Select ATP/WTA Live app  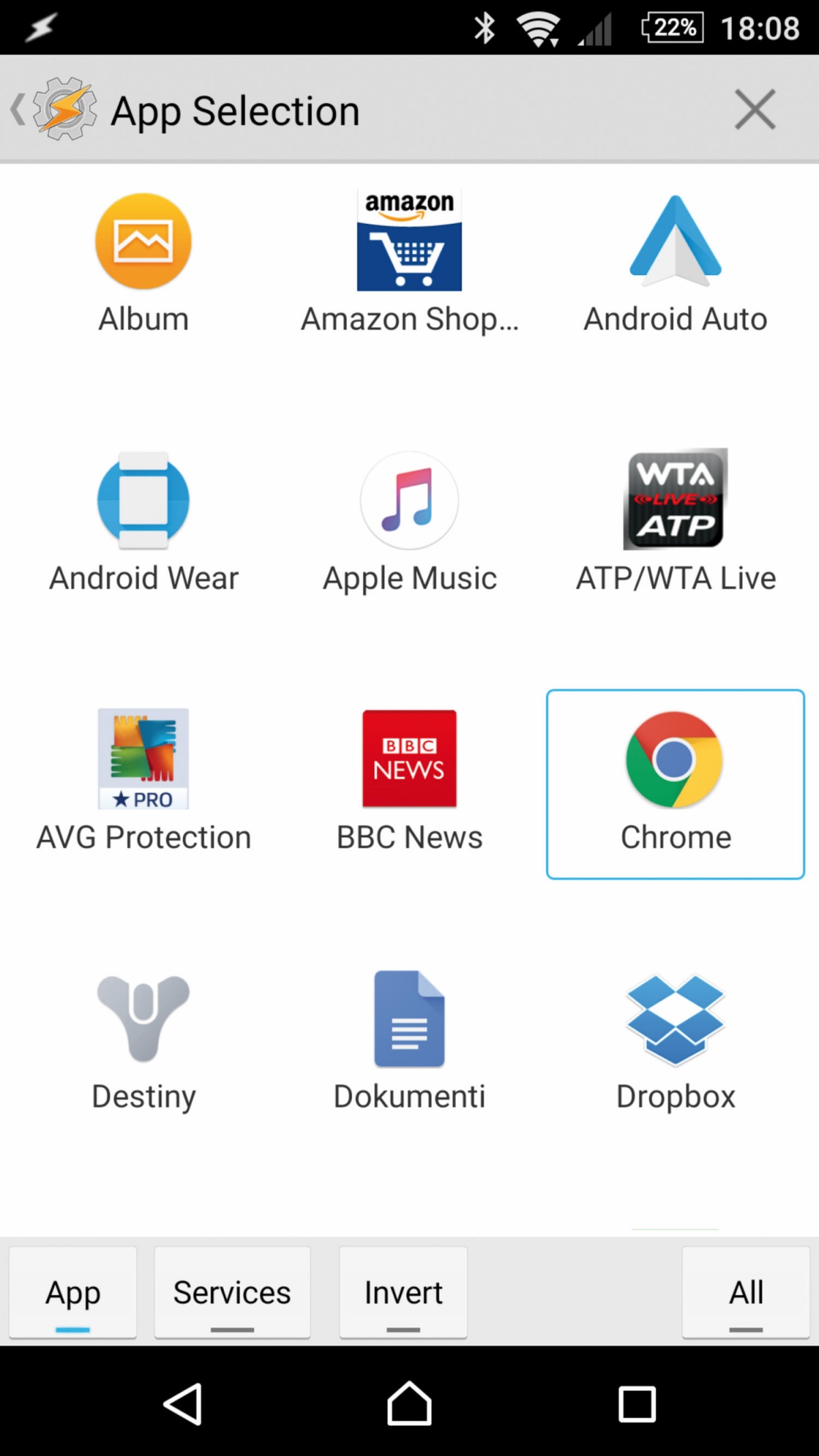pyautogui.click(x=676, y=523)
